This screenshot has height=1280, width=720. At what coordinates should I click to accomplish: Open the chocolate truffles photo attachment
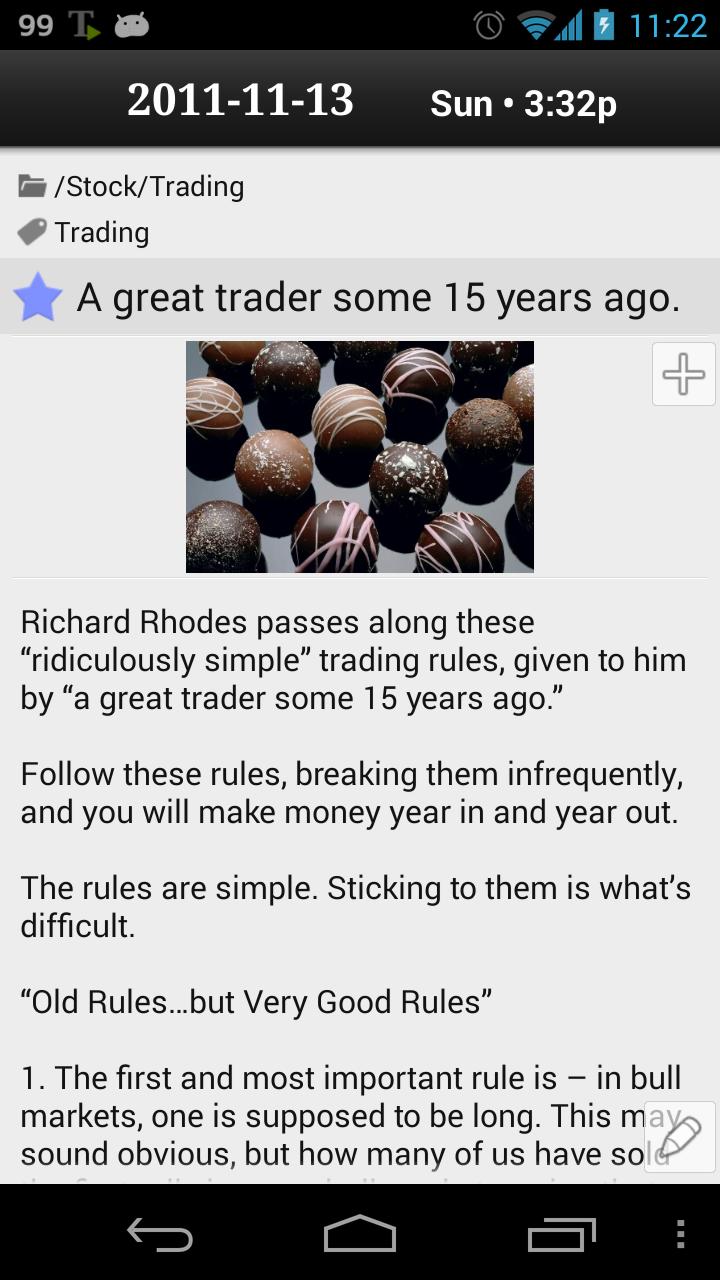tap(360, 456)
